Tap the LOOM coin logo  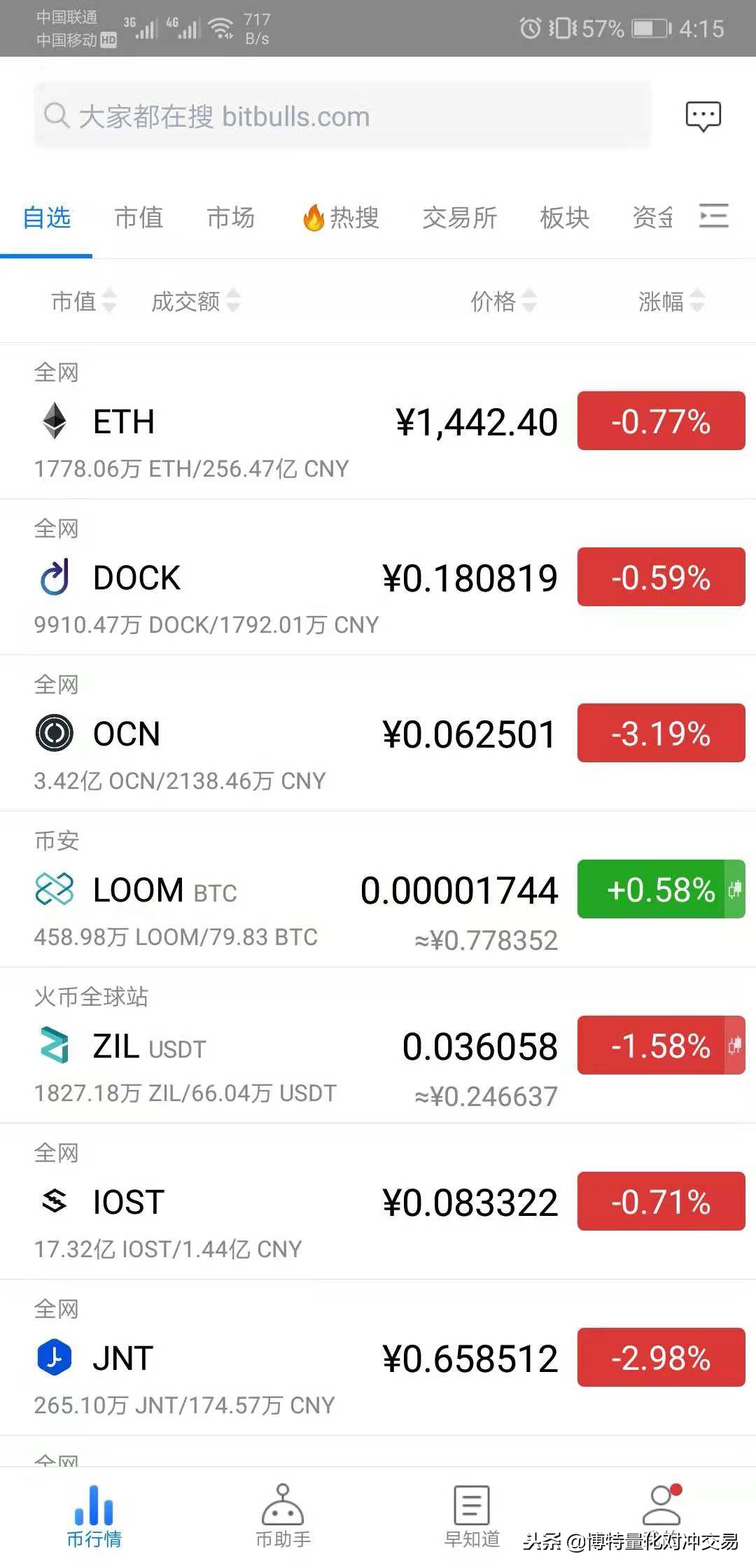click(x=55, y=890)
